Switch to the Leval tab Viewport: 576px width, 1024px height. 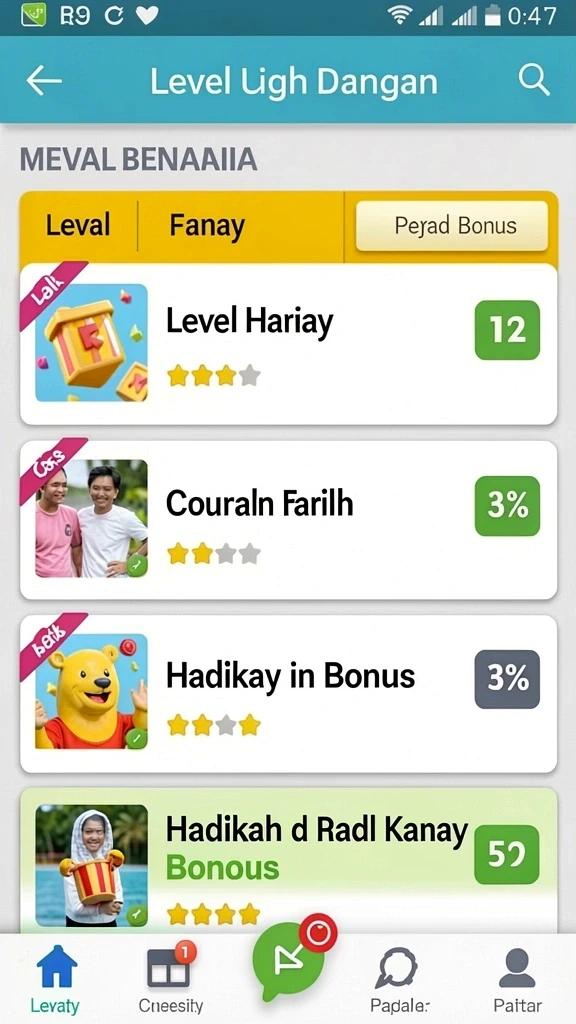click(x=78, y=226)
